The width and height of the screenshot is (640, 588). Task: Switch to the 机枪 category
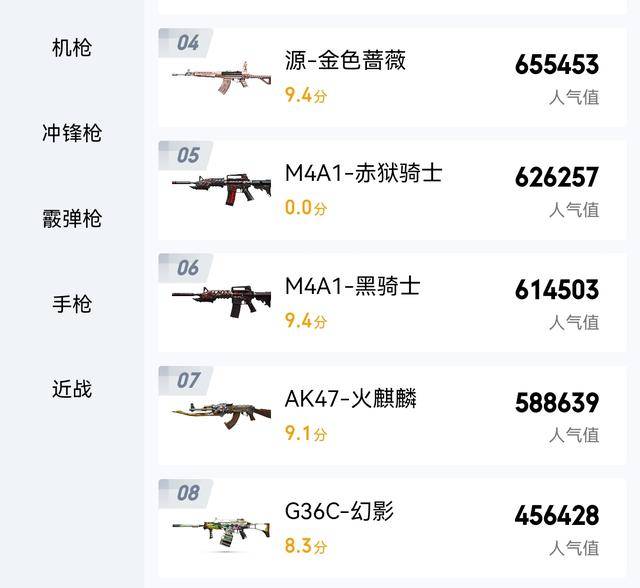tap(72, 48)
